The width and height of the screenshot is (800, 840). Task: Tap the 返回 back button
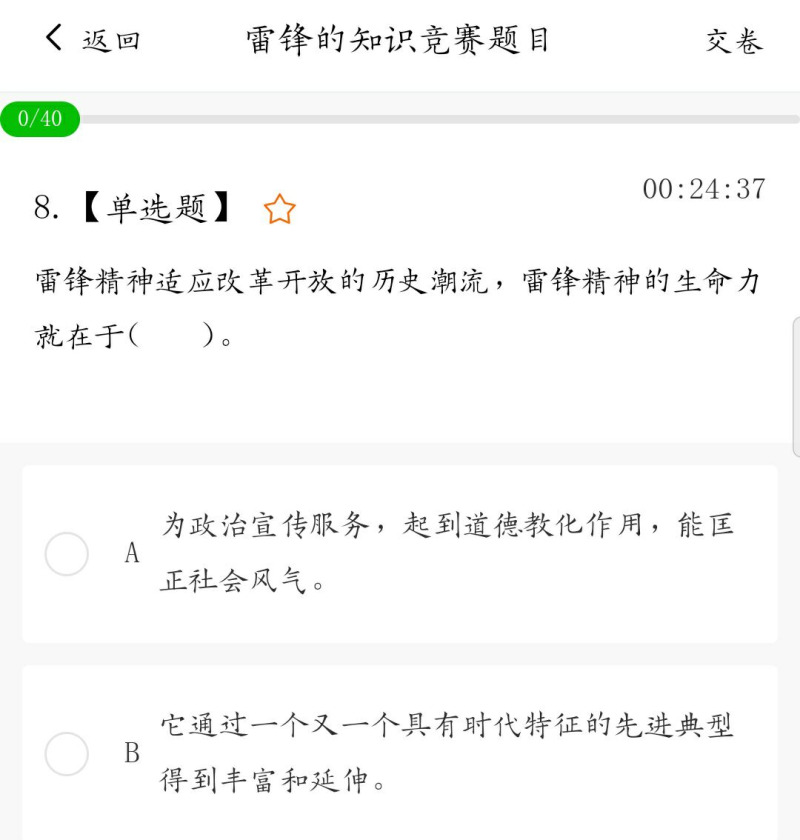point(92,40)
